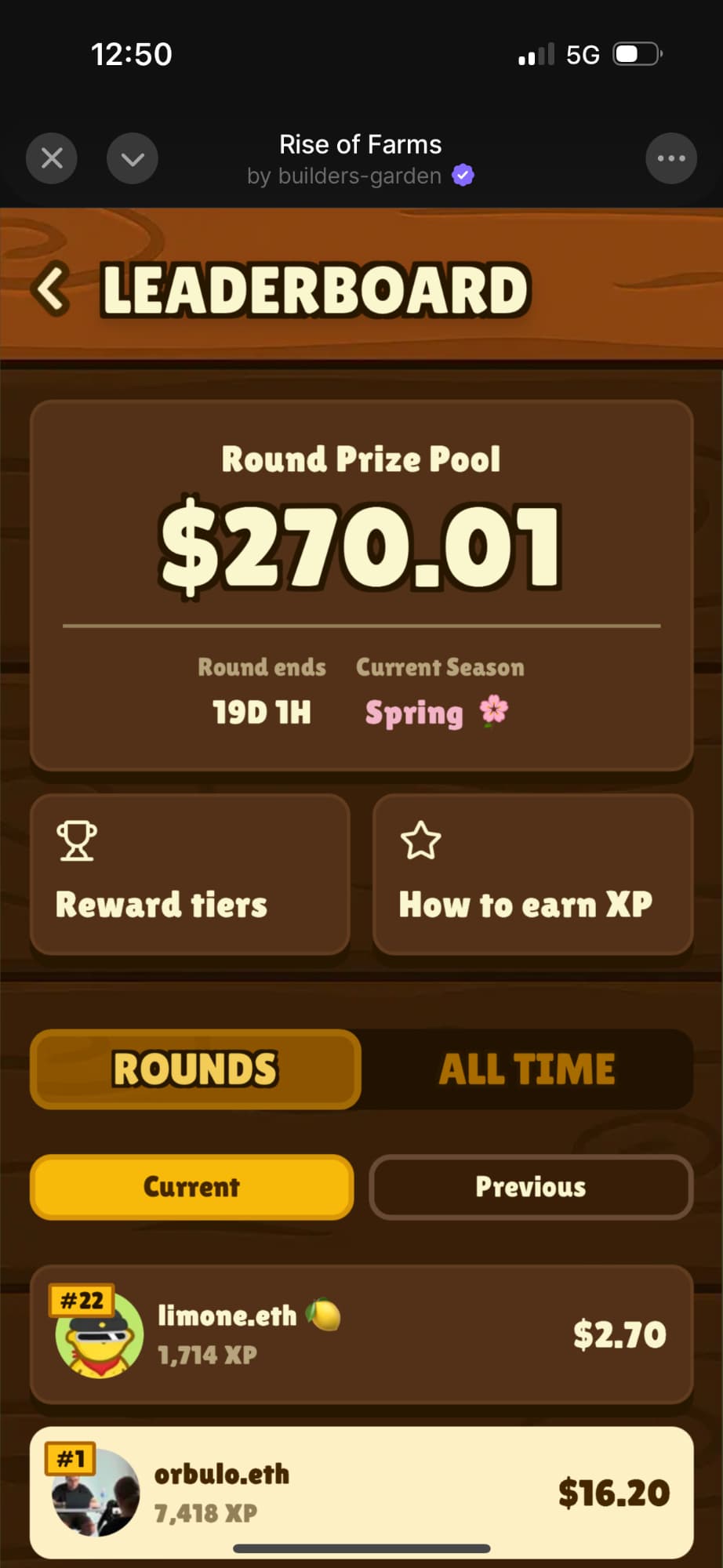The height and width of the screenshot is (1568, 723).
Task: Go back from the Leaderboard
Action: click(x=52, y=289)
